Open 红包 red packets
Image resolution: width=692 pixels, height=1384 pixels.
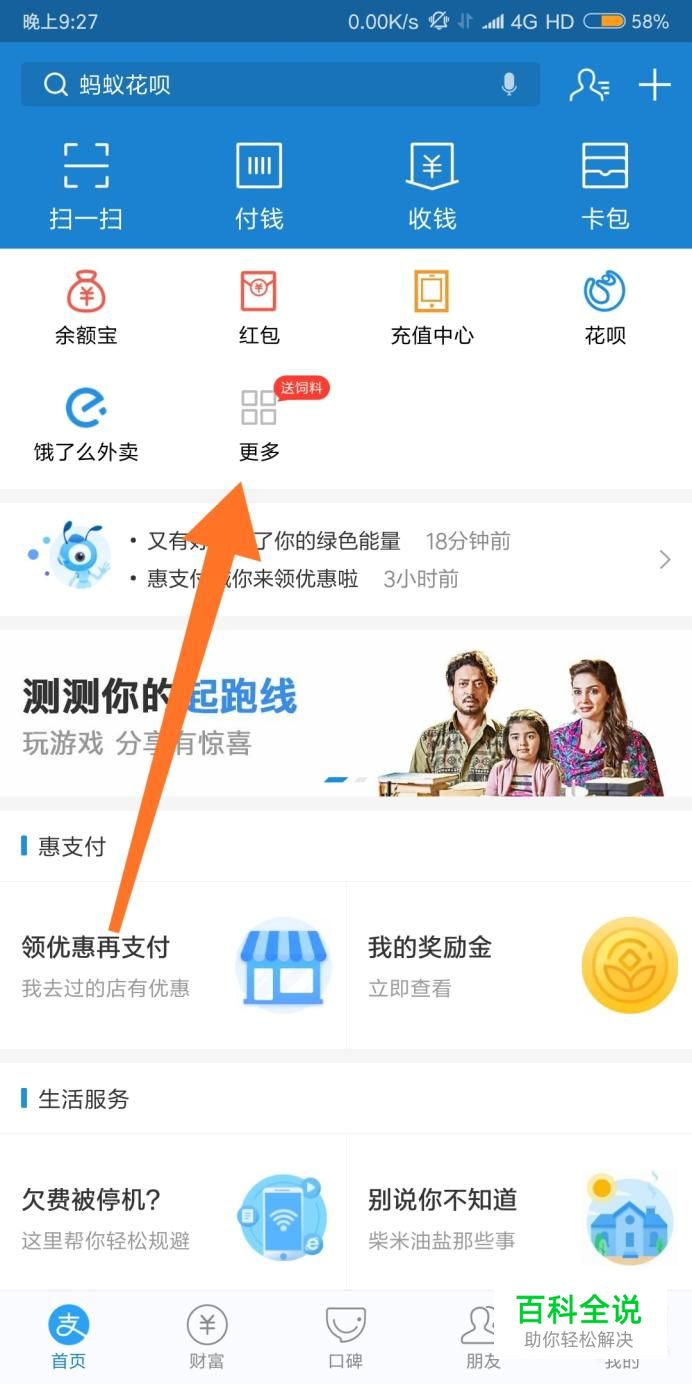tap(259, 308)
